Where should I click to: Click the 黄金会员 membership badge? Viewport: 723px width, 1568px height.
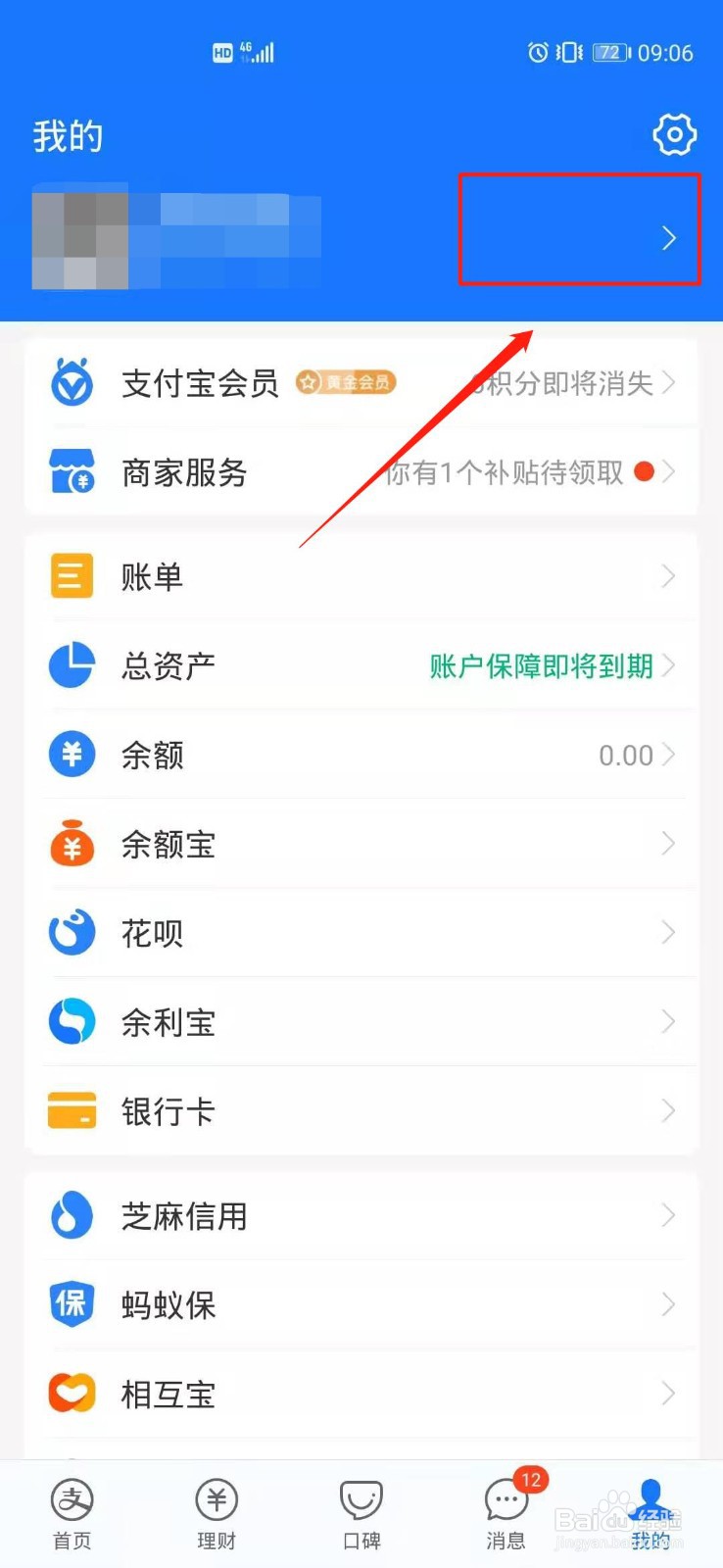point(345,382)
